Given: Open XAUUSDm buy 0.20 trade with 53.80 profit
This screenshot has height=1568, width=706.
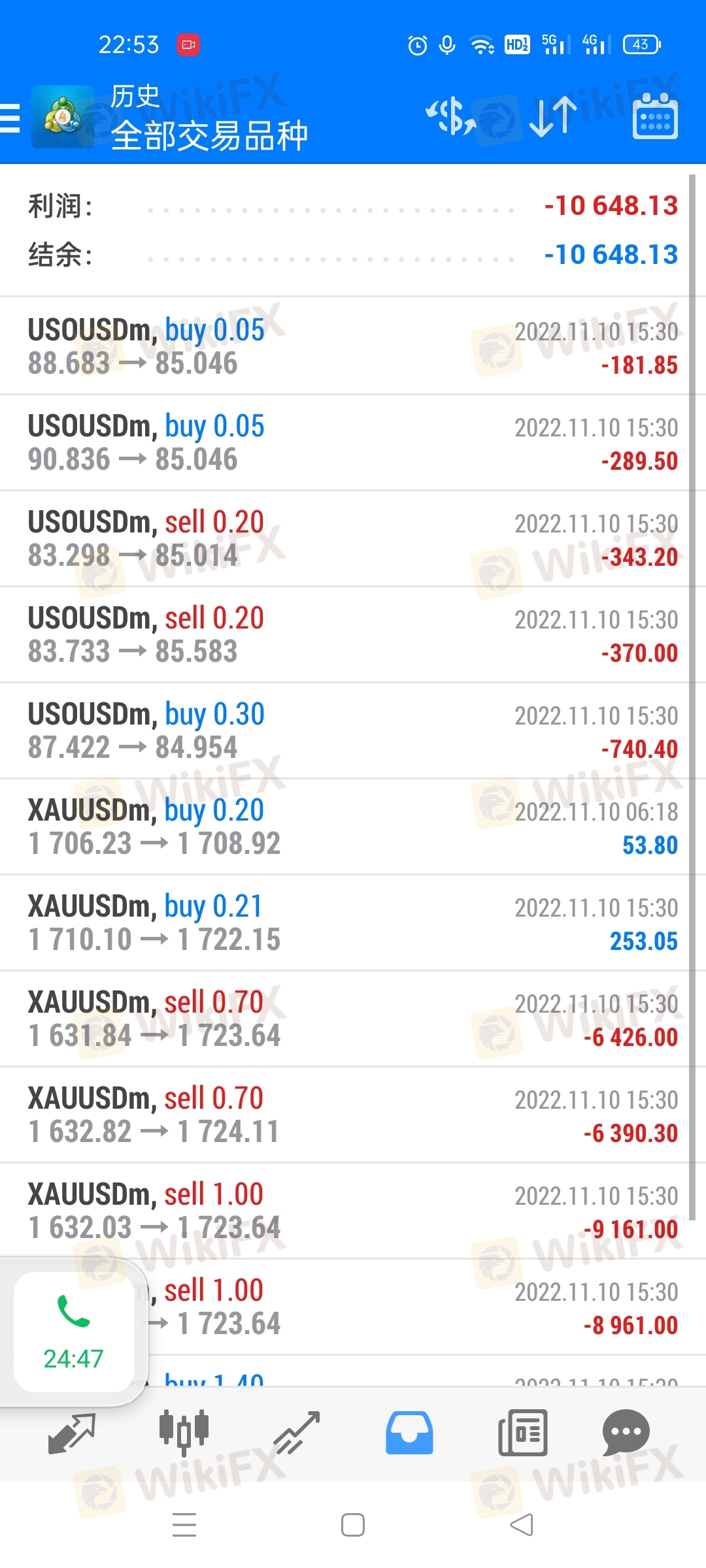Looking at the screenshot, I should (353, 826).
